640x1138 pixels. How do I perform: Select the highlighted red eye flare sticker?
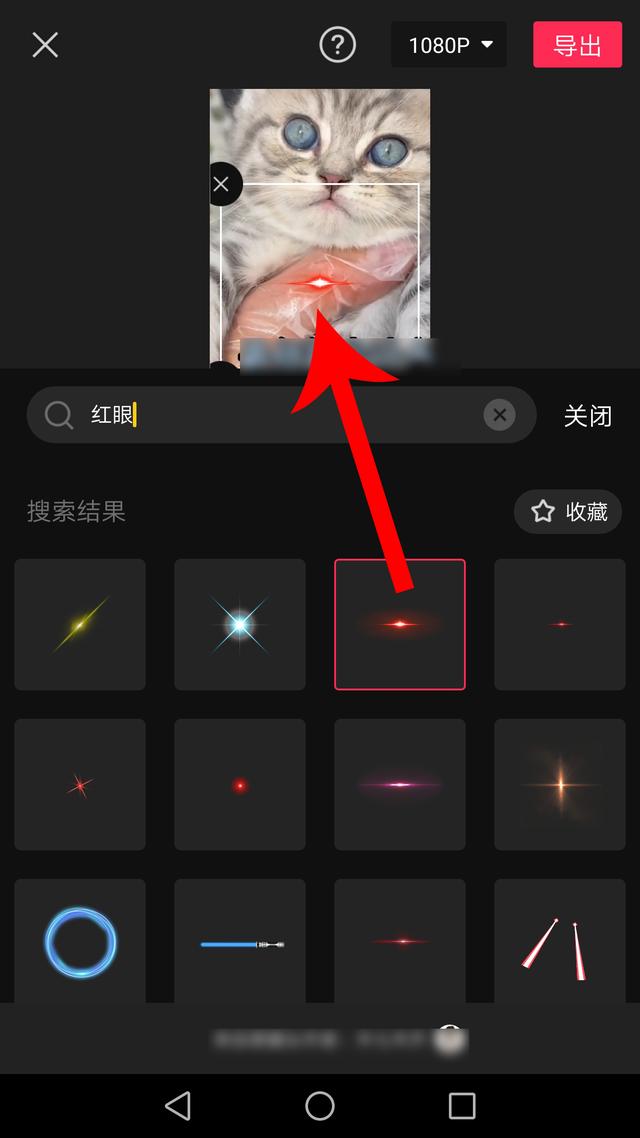(x=400, y=624)
